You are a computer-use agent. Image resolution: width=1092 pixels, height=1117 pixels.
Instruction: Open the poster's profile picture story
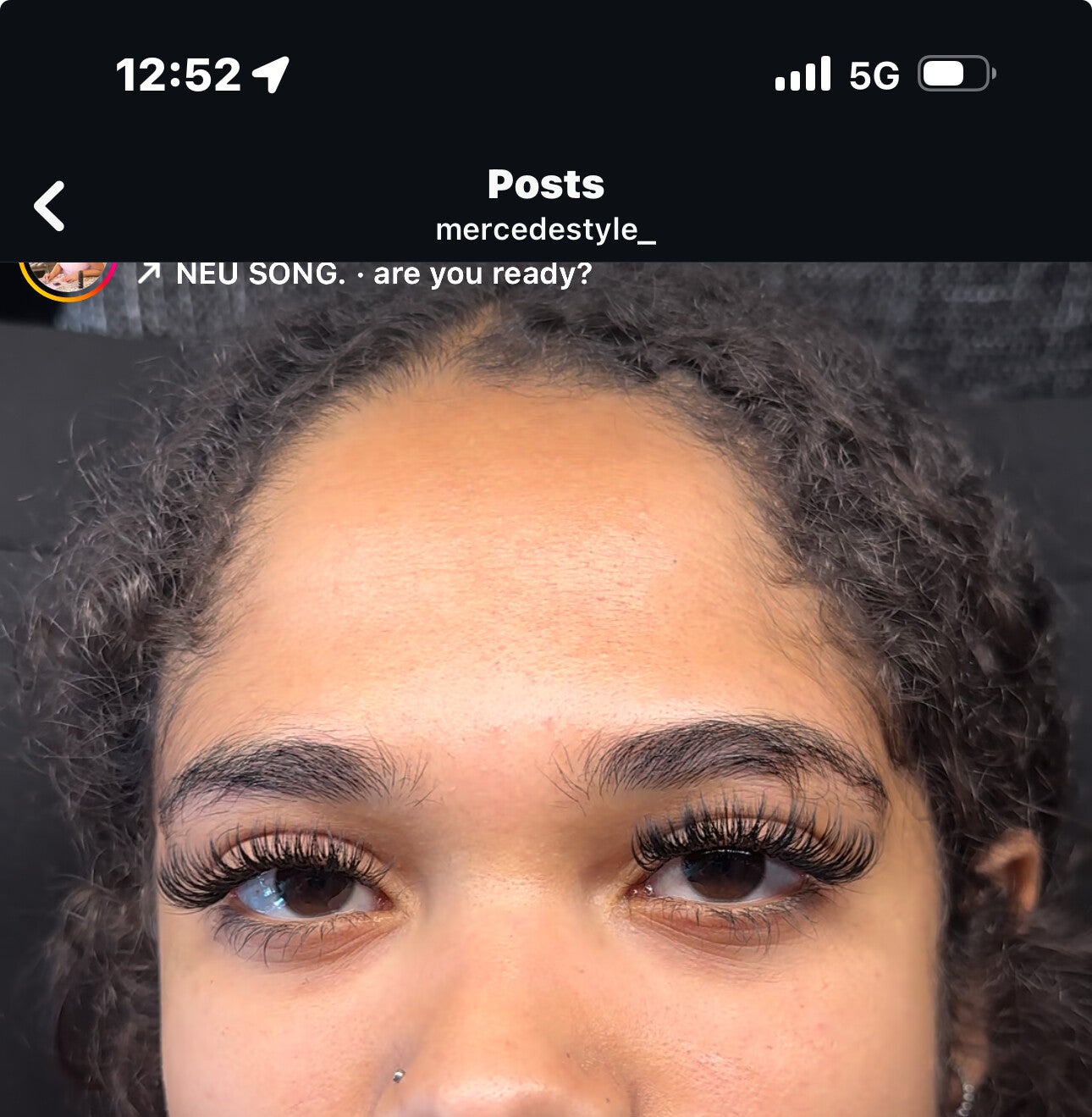[x=68, y=277]
